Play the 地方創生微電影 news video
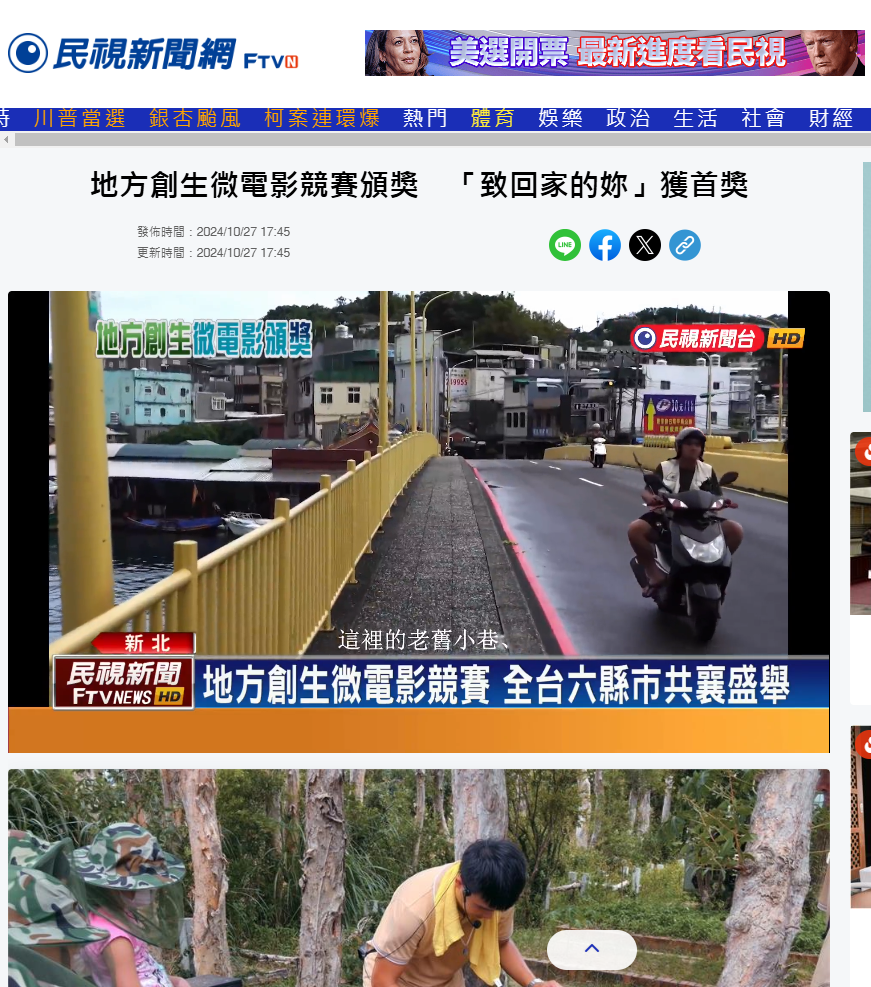The width and height of the screenshot is (871, 987). [419, 498]
